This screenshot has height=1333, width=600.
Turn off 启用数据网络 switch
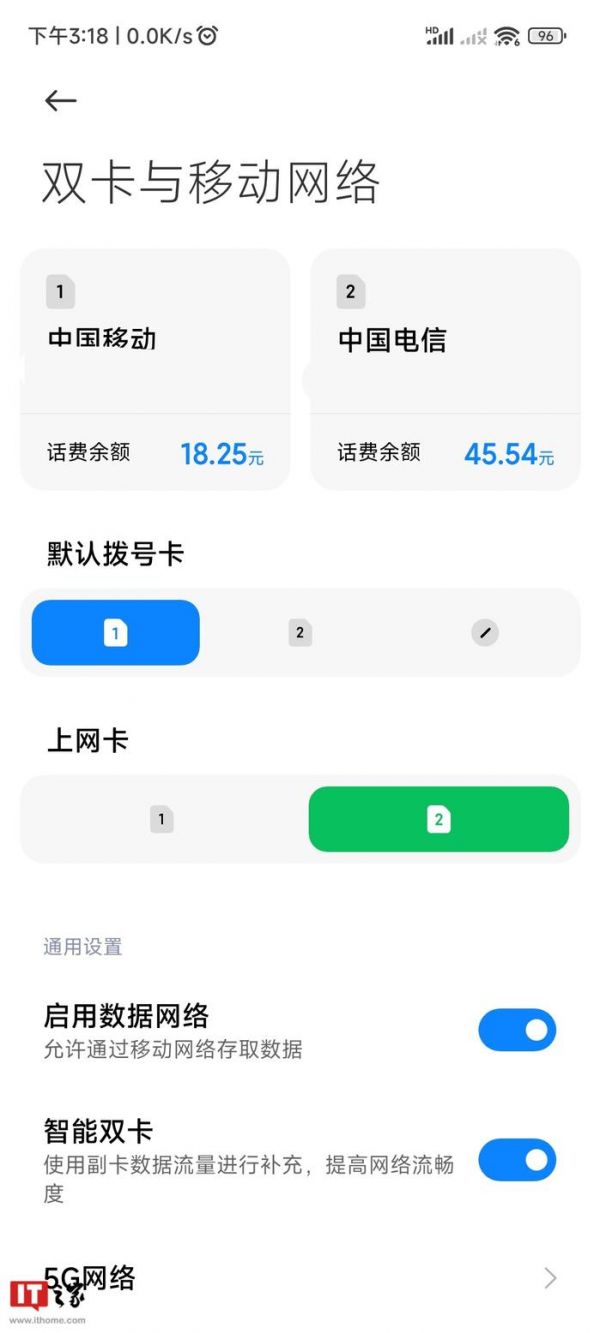click(516, 1030)
